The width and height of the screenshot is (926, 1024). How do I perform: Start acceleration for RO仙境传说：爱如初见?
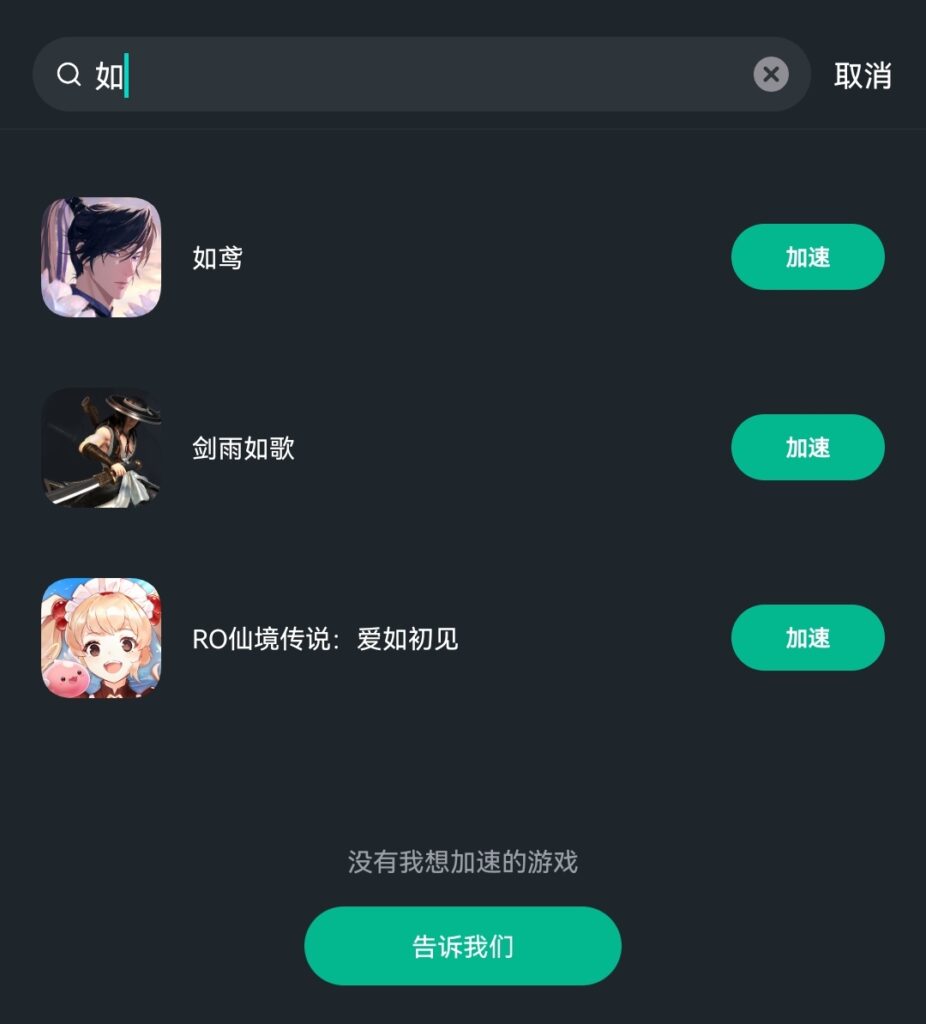[807, 637]
